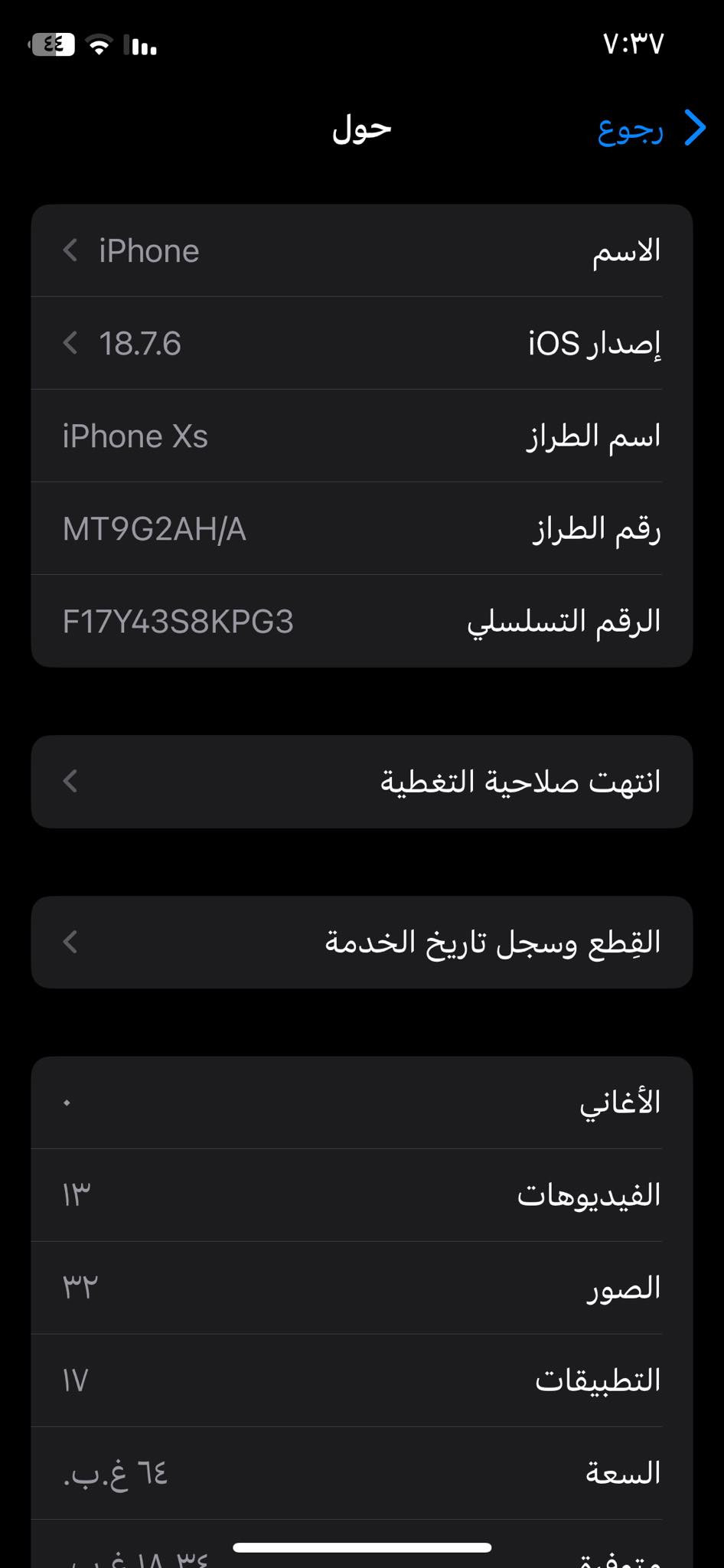Go back using the رجوع button
The width and height of the screenshot is (724, 1568).
tap(651, 129)
